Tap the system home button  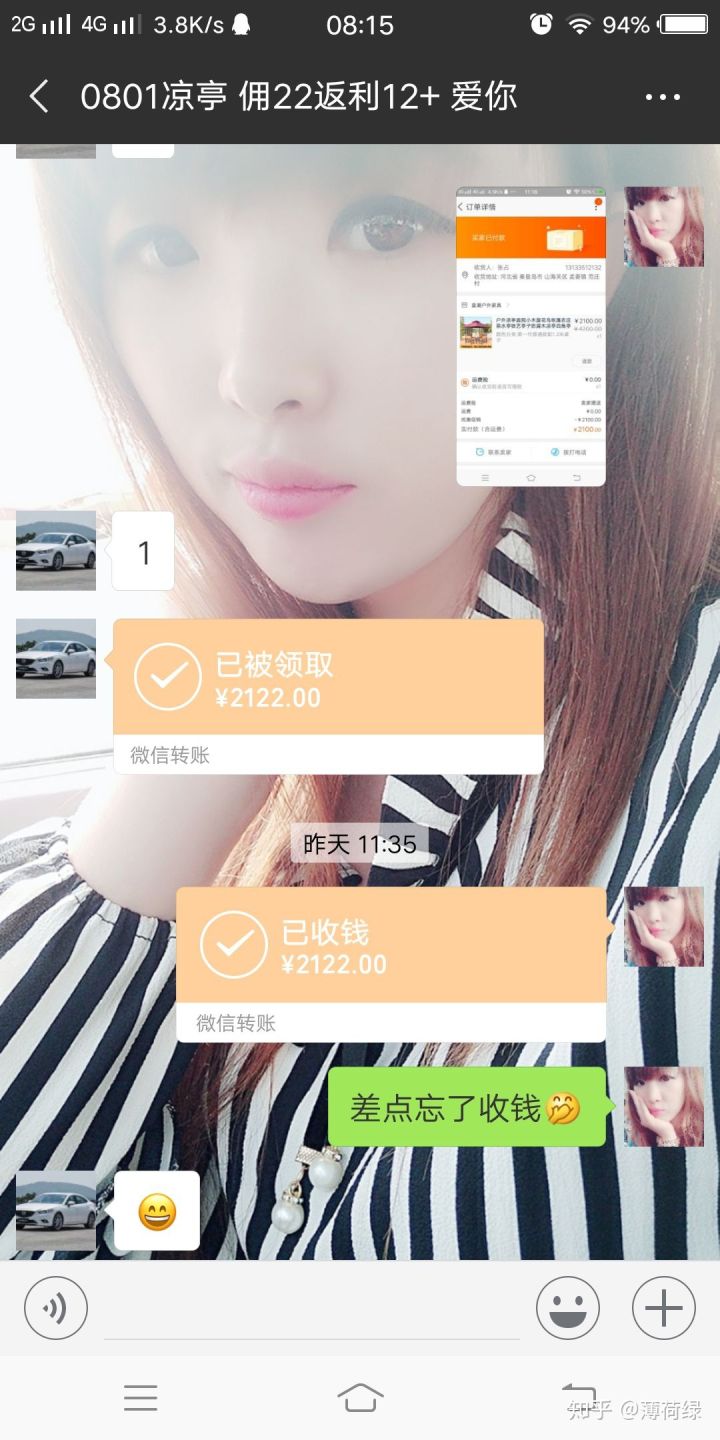point(360,1397)
